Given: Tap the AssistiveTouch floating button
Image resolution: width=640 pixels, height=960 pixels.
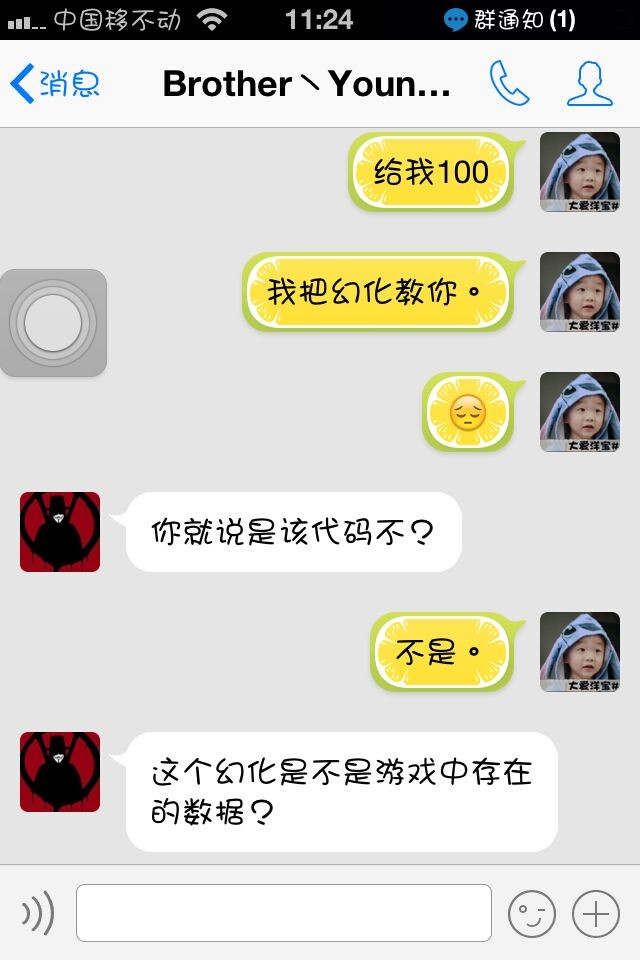Looking at the screenshot, I should (53, 323).
